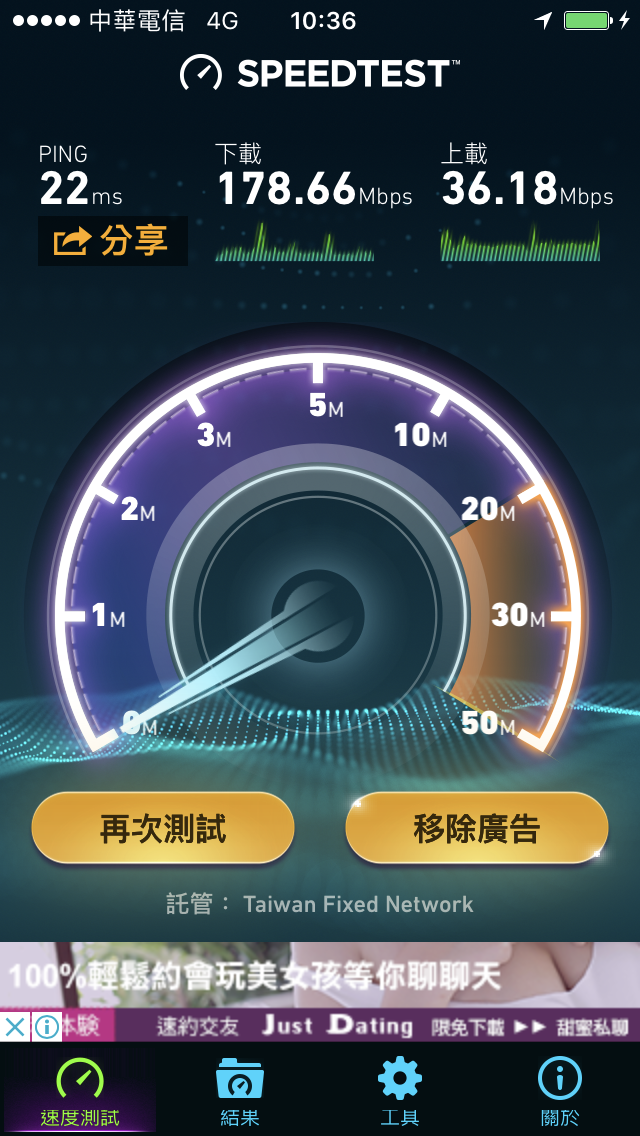Open the ad info icon
The image size is (640, 1136).
tap(46, 1027)
